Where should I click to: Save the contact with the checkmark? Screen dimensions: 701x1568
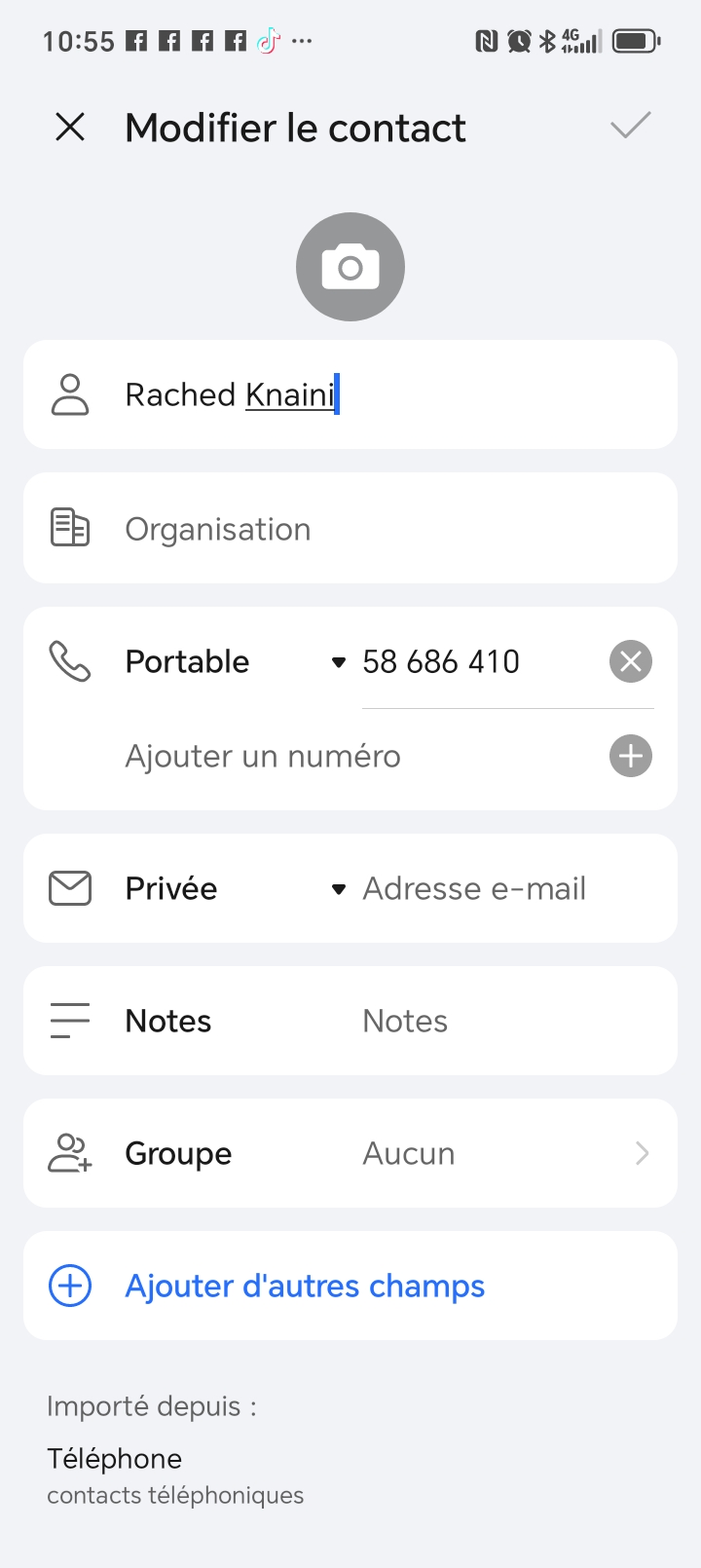(x=630, y=127)
